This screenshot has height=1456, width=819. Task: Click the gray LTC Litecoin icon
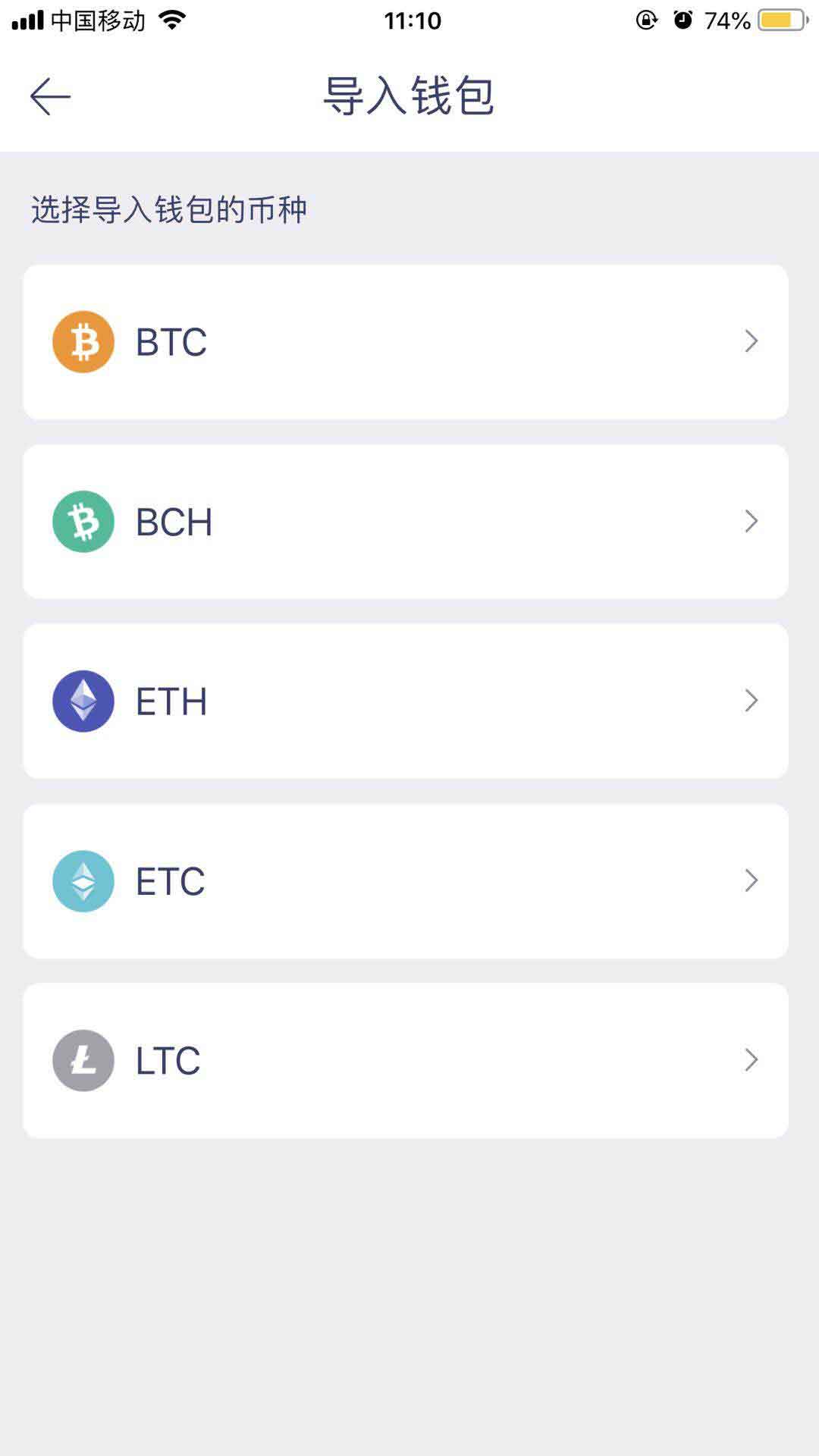(x=83, y=1060)
